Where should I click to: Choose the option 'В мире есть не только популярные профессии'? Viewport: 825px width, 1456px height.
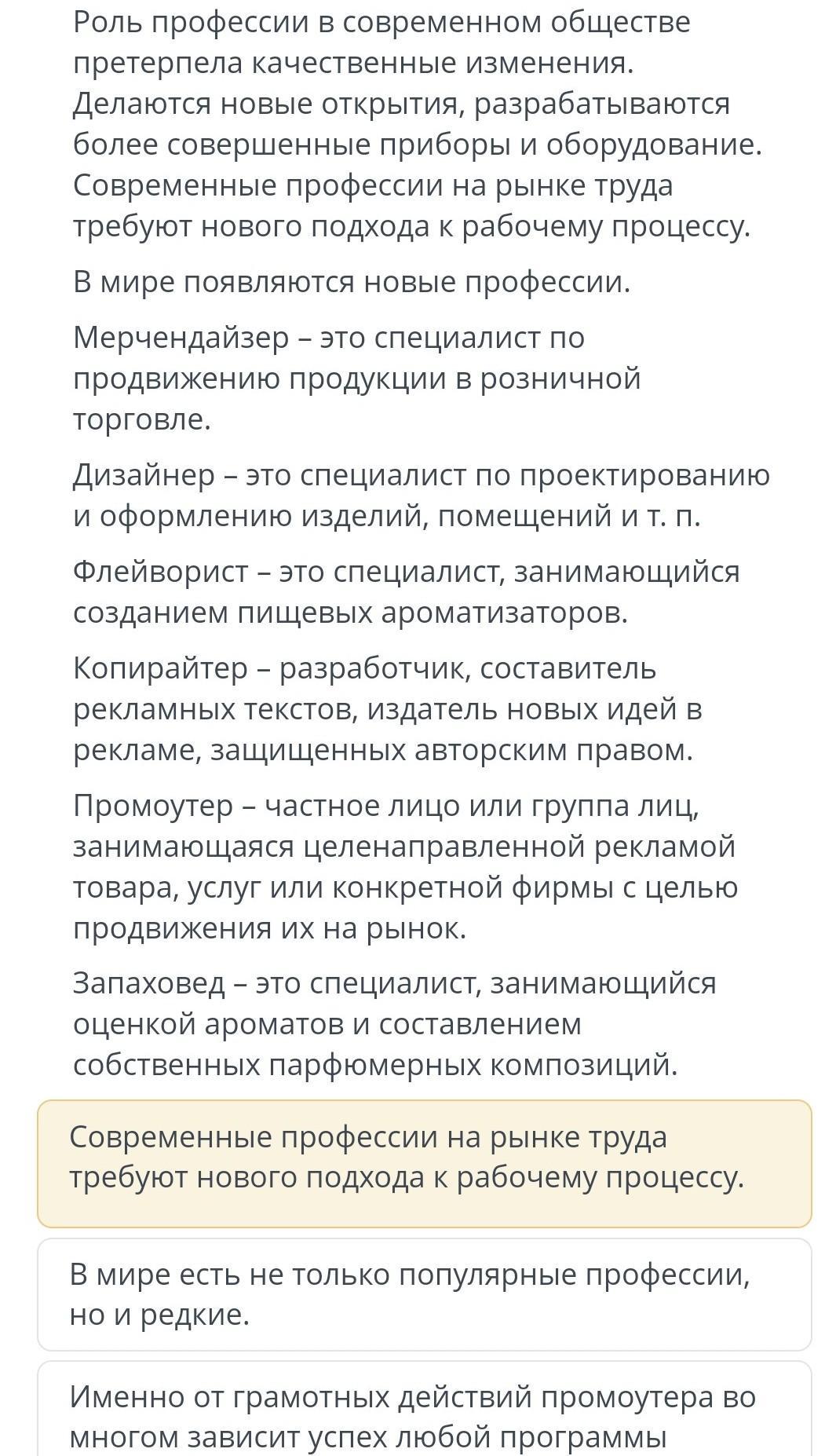tap(424, 1294)
